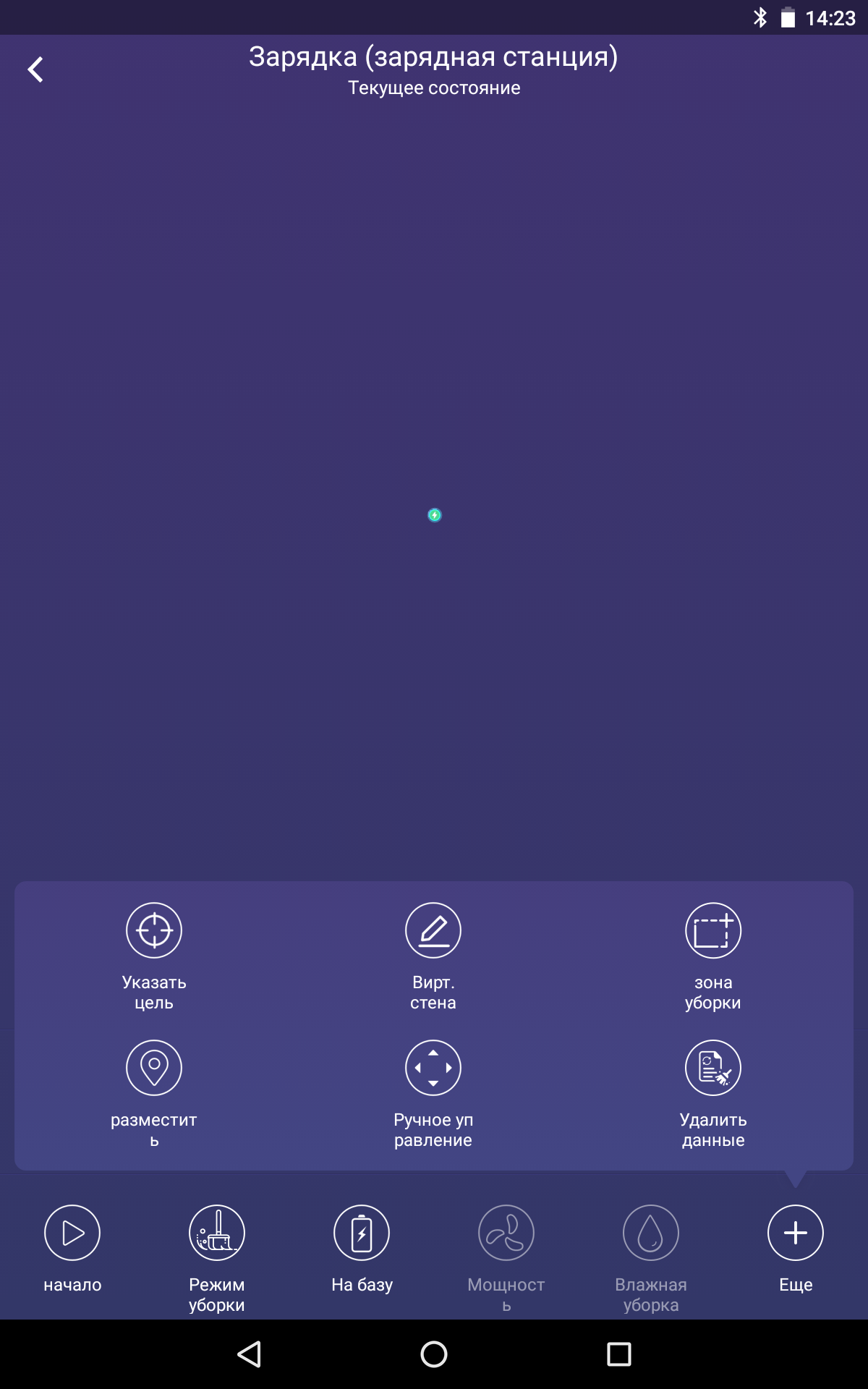Open Режим уборки settings
868x1389 pixels.
pos(217,1233)
